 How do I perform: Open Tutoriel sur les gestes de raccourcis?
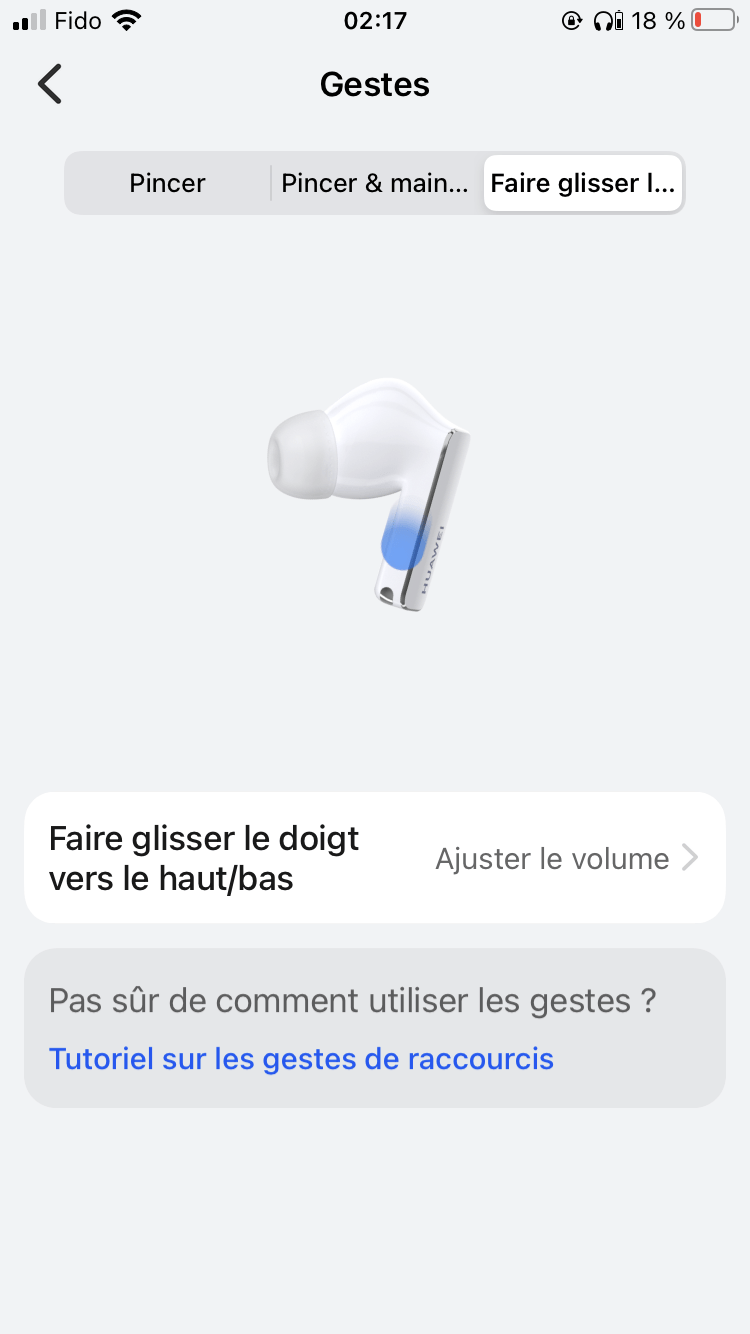(x=301, y=1059)
